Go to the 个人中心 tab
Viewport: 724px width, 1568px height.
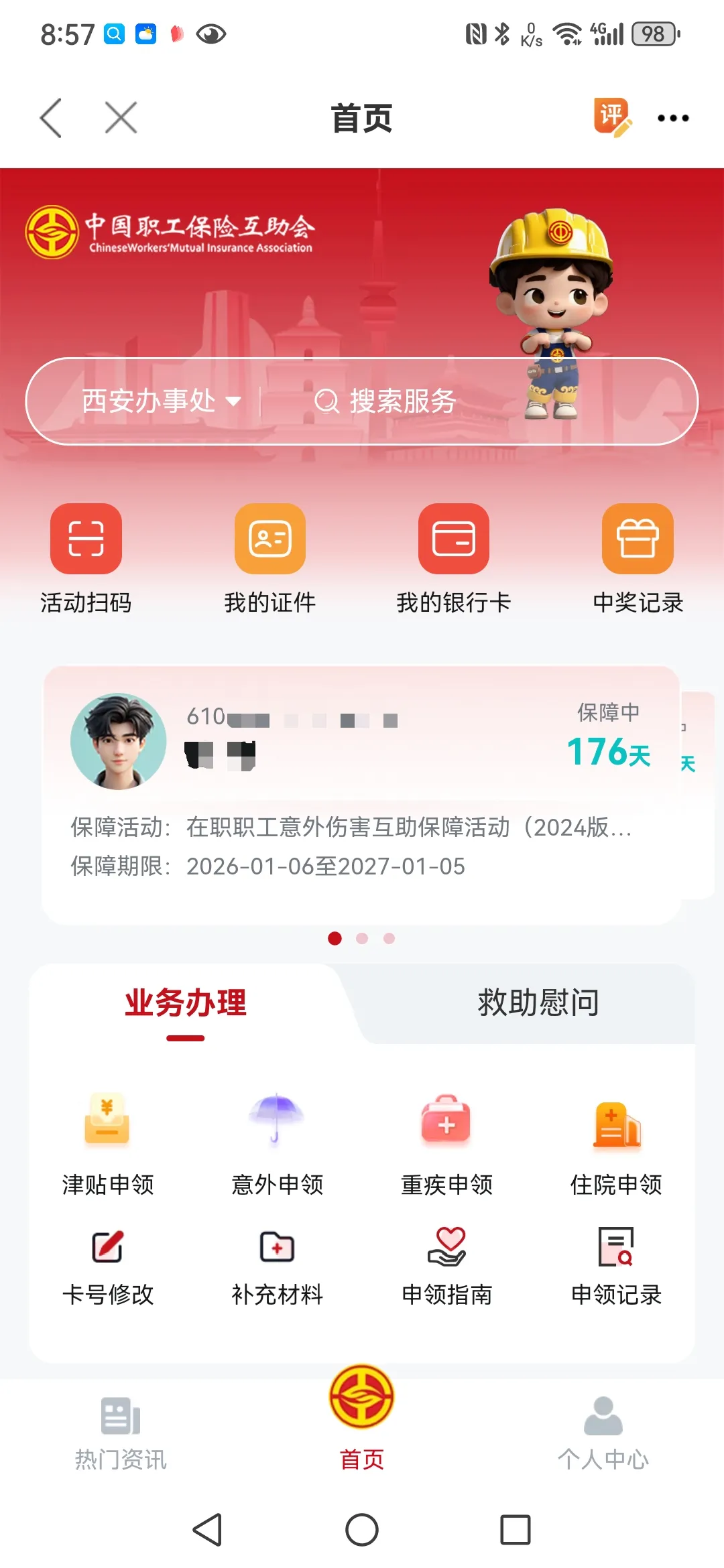[x=603, y=1434]
